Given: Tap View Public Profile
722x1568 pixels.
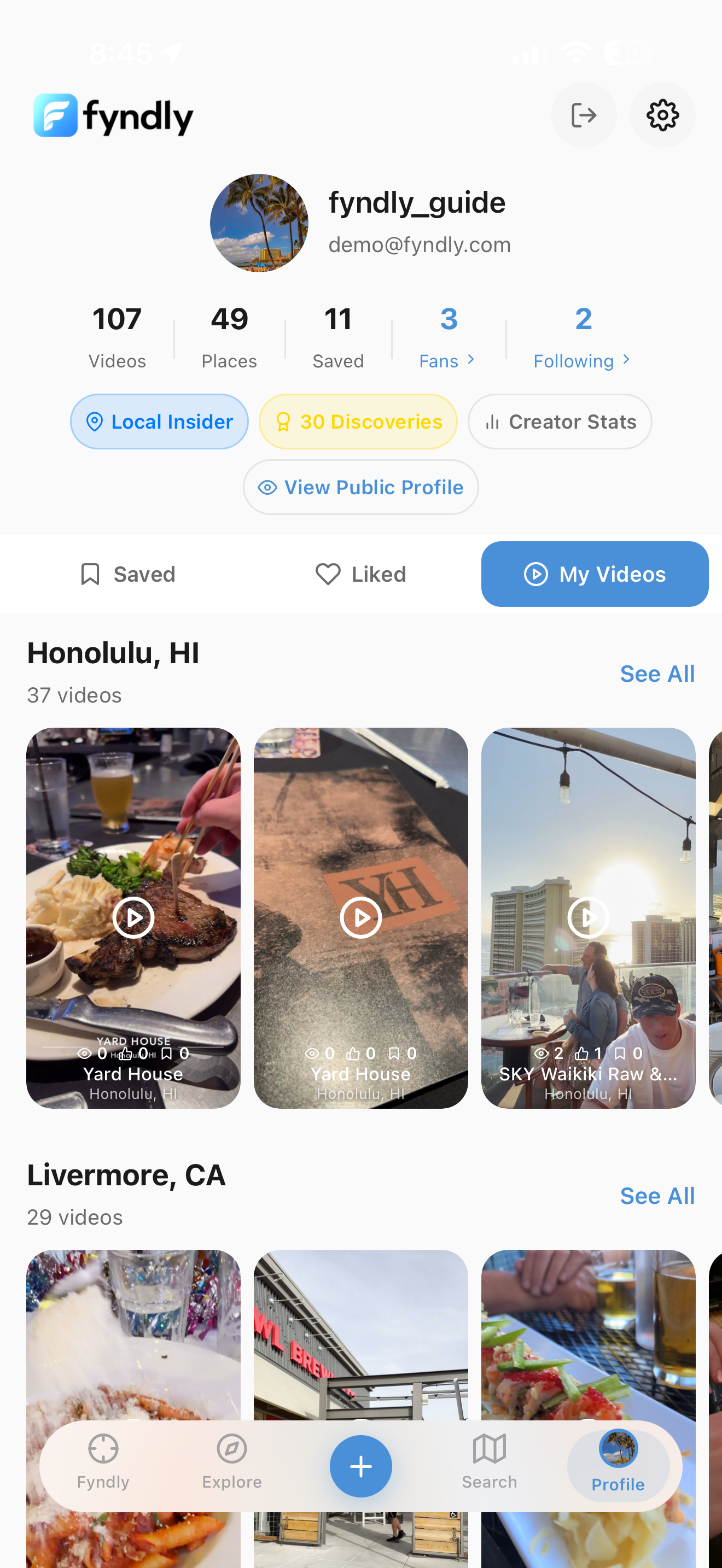Looking at the screenshot, I should pos(360,487).
